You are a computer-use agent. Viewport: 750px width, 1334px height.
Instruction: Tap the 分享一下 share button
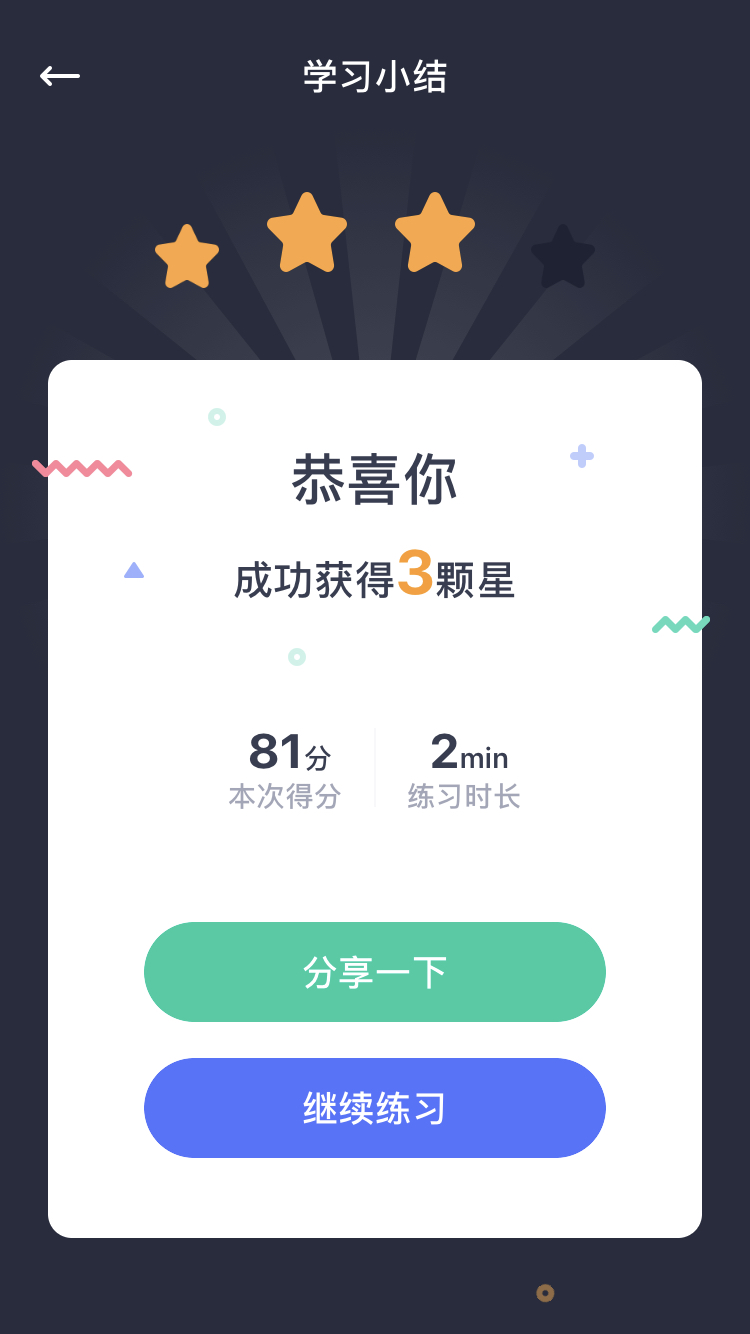pos(375,972)
